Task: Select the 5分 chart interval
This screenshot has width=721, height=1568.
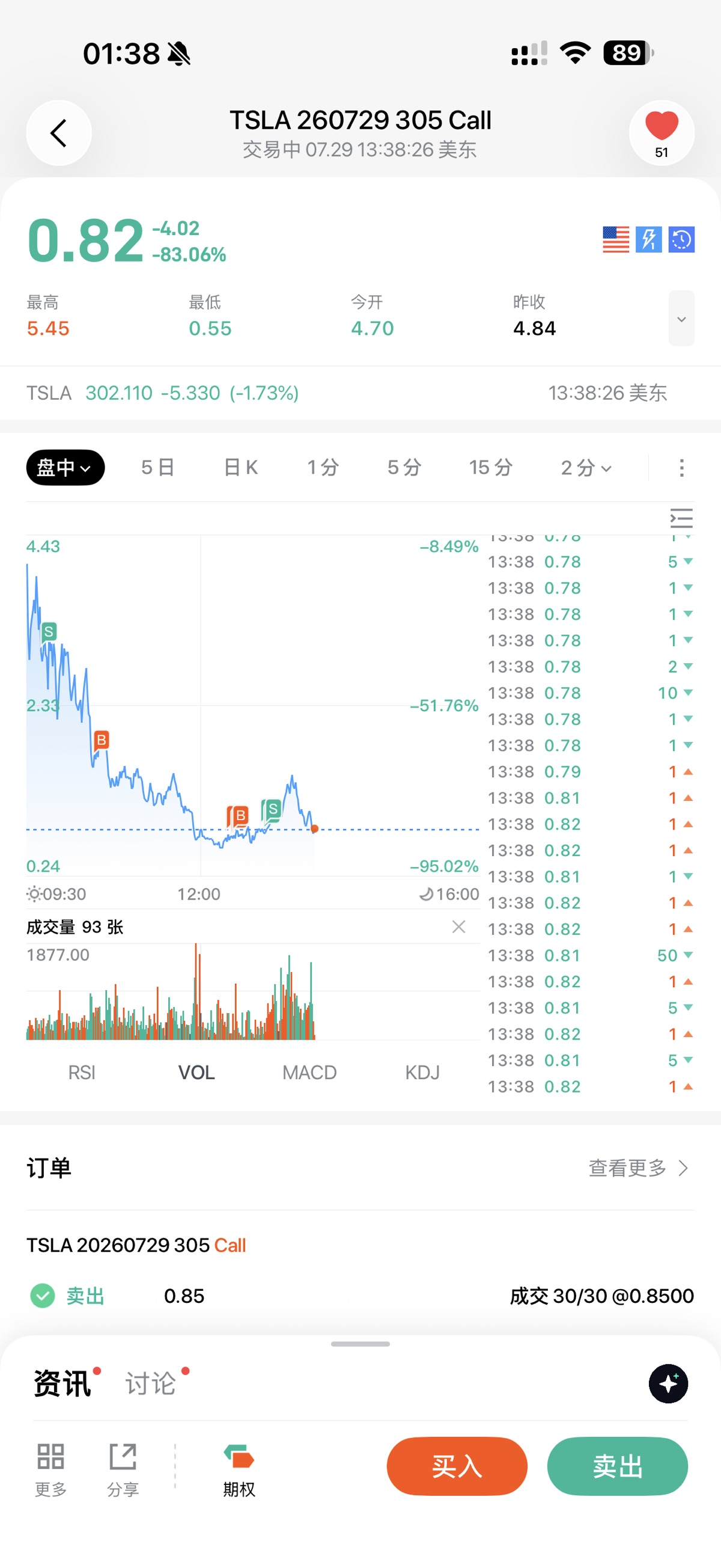Action: tap(404, 468)
